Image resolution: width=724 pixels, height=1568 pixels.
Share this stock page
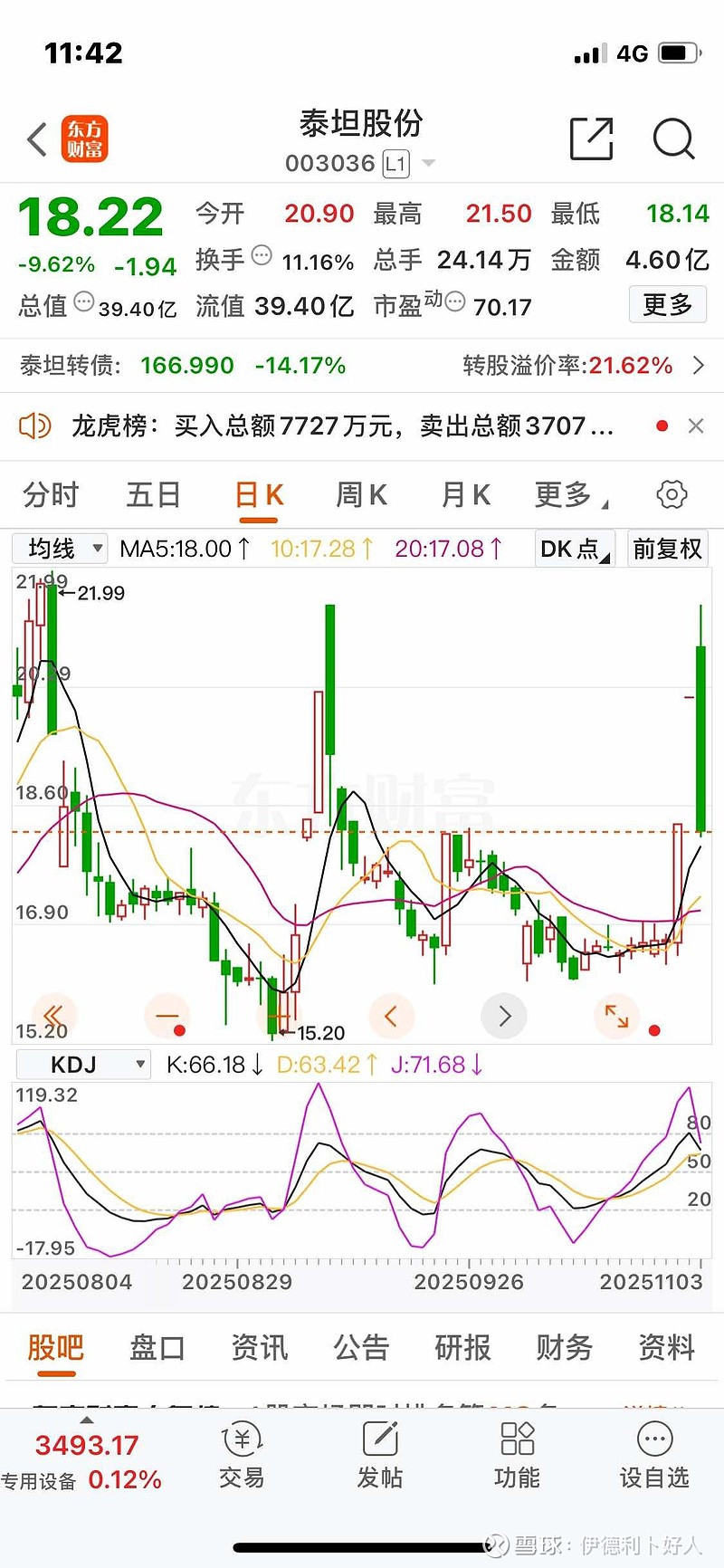click(592, 139)
